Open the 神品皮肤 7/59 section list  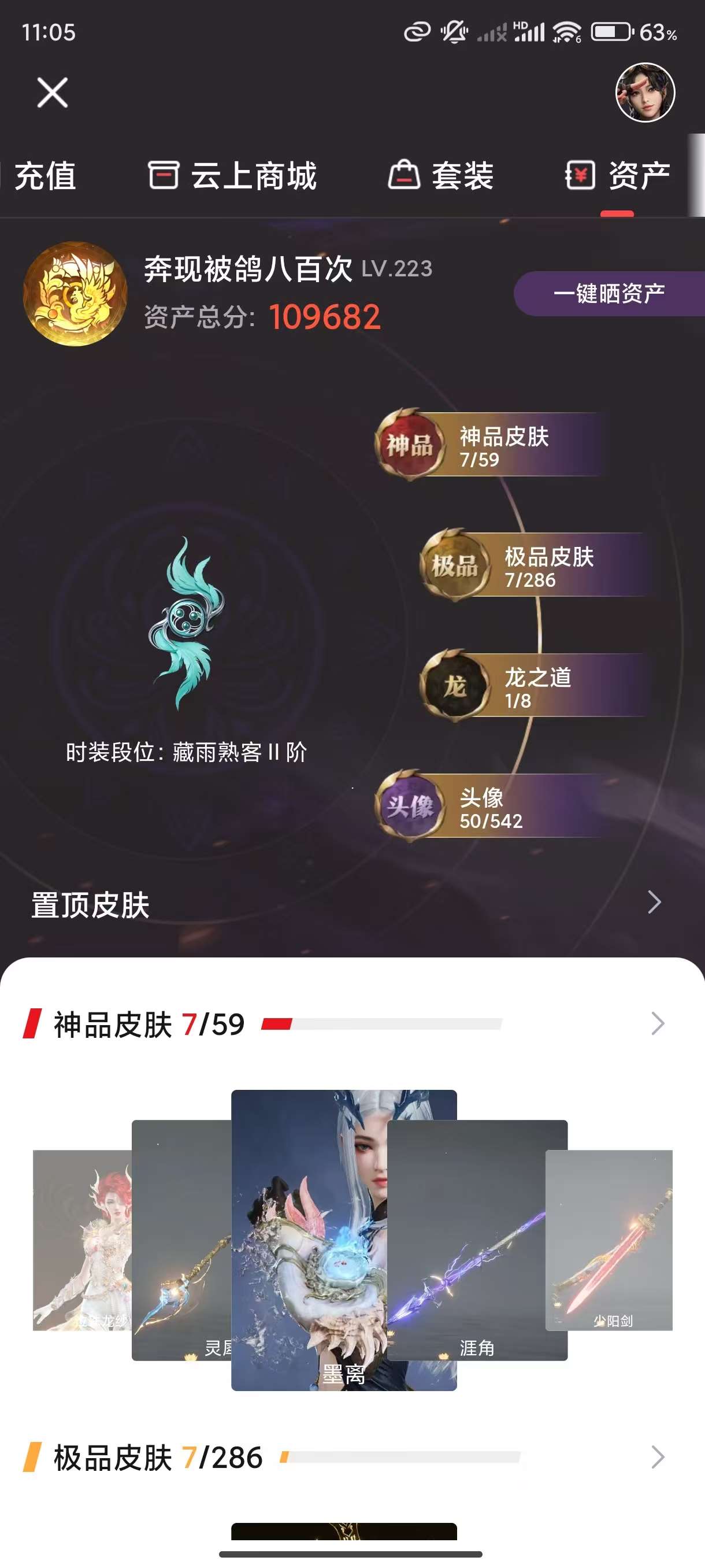[657, 1024]
